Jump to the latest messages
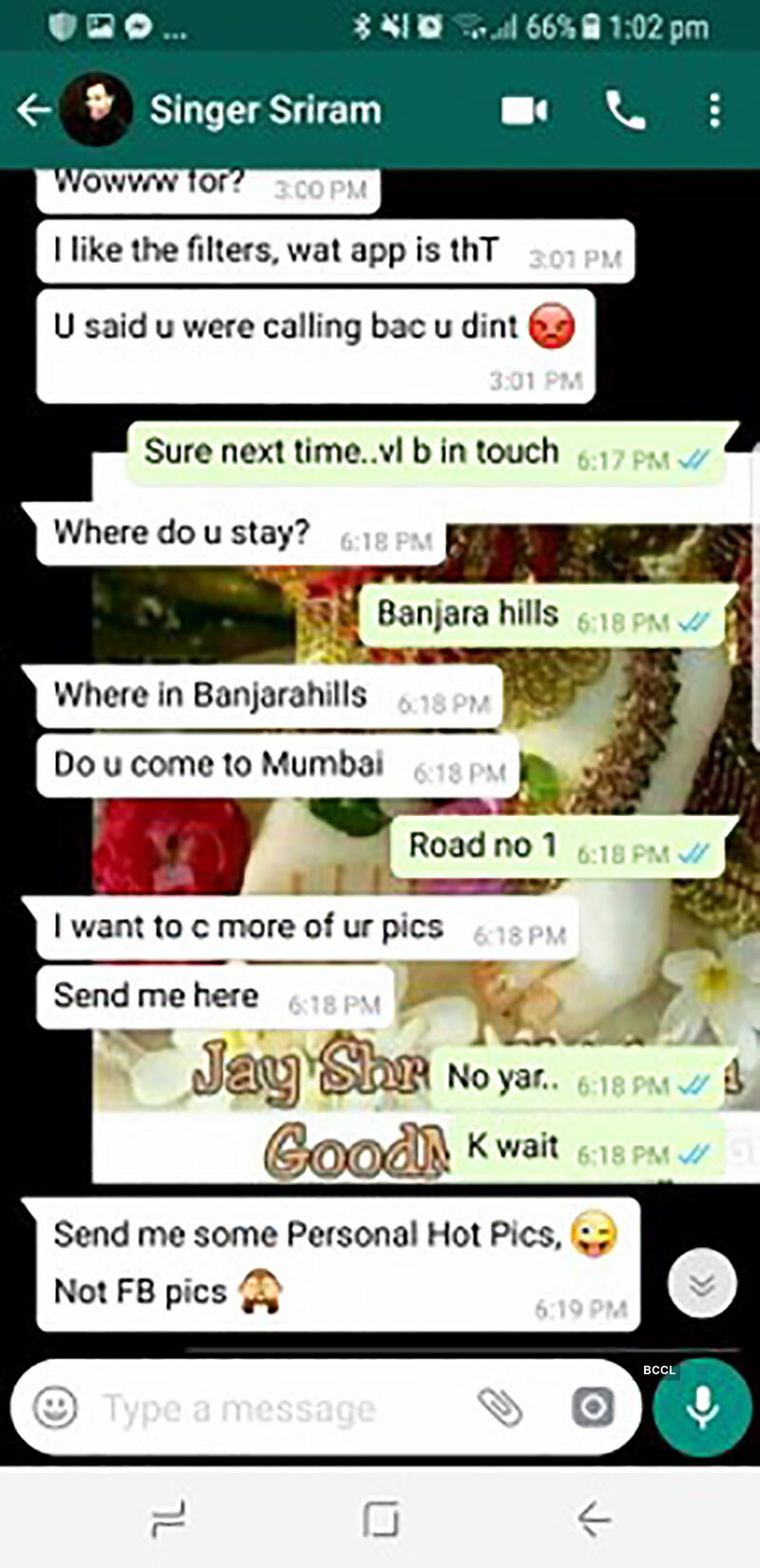760x1568 pixels. click(x=702, y=1284)
